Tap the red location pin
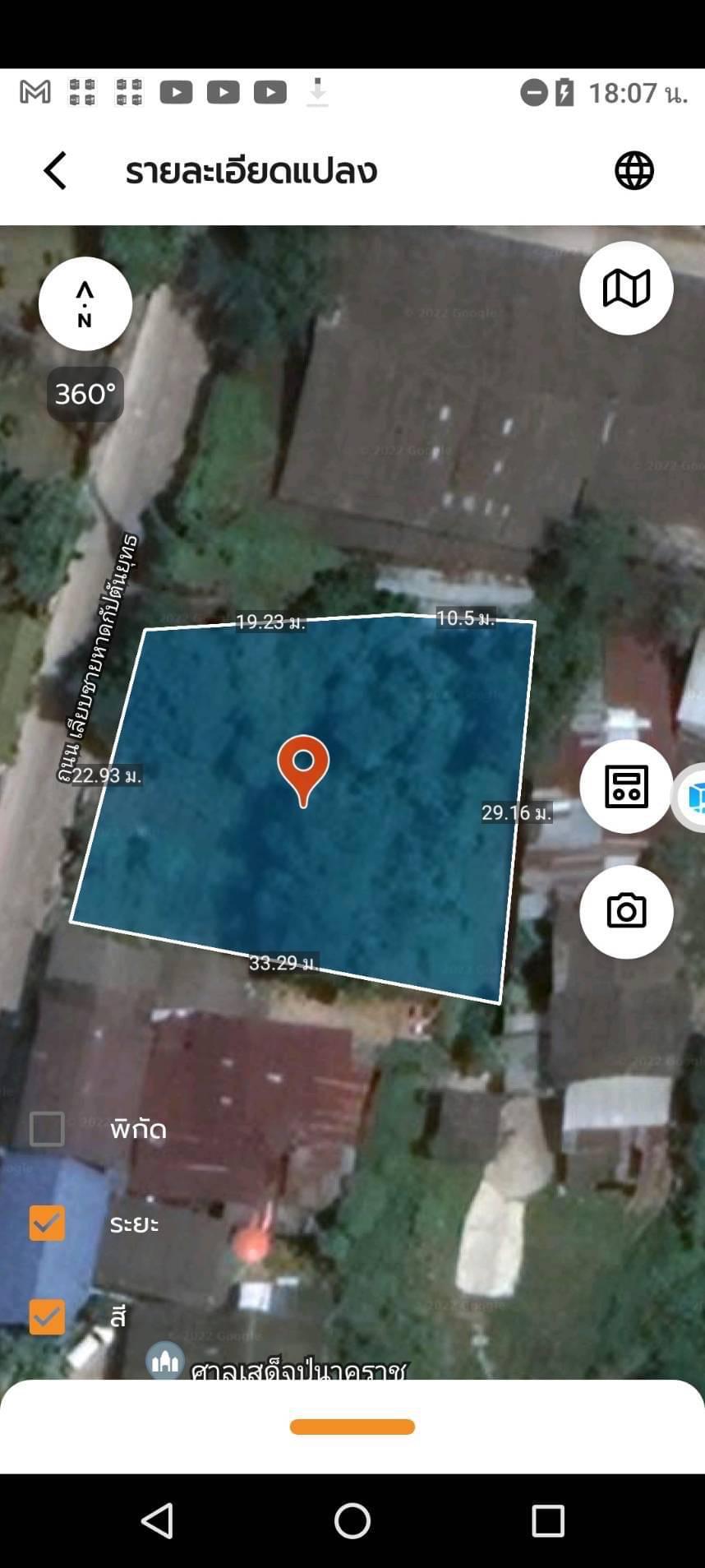Screen dimensions: 705x1568 (x=303, y=770)
